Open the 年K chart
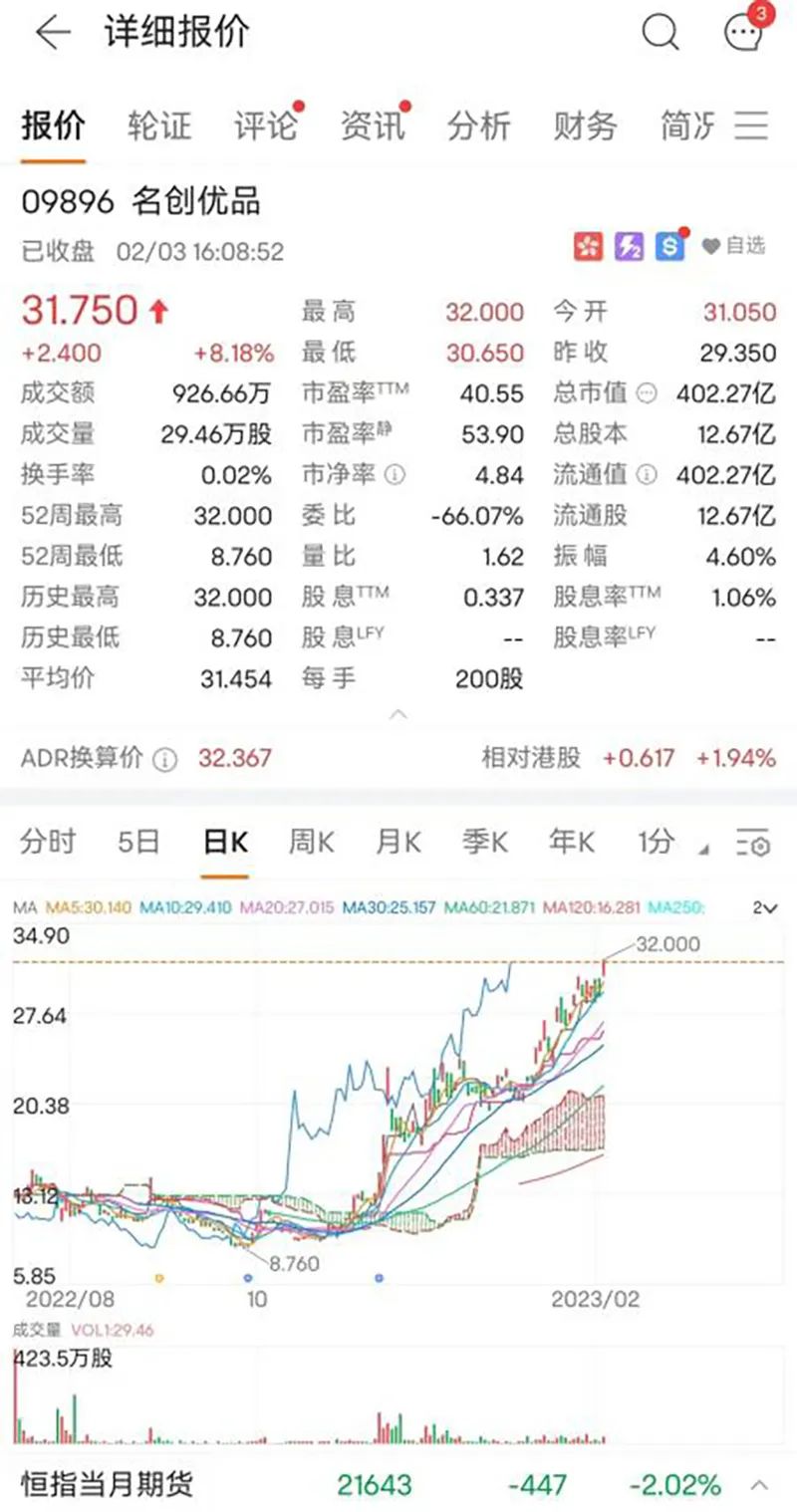 tap(571, 843)
